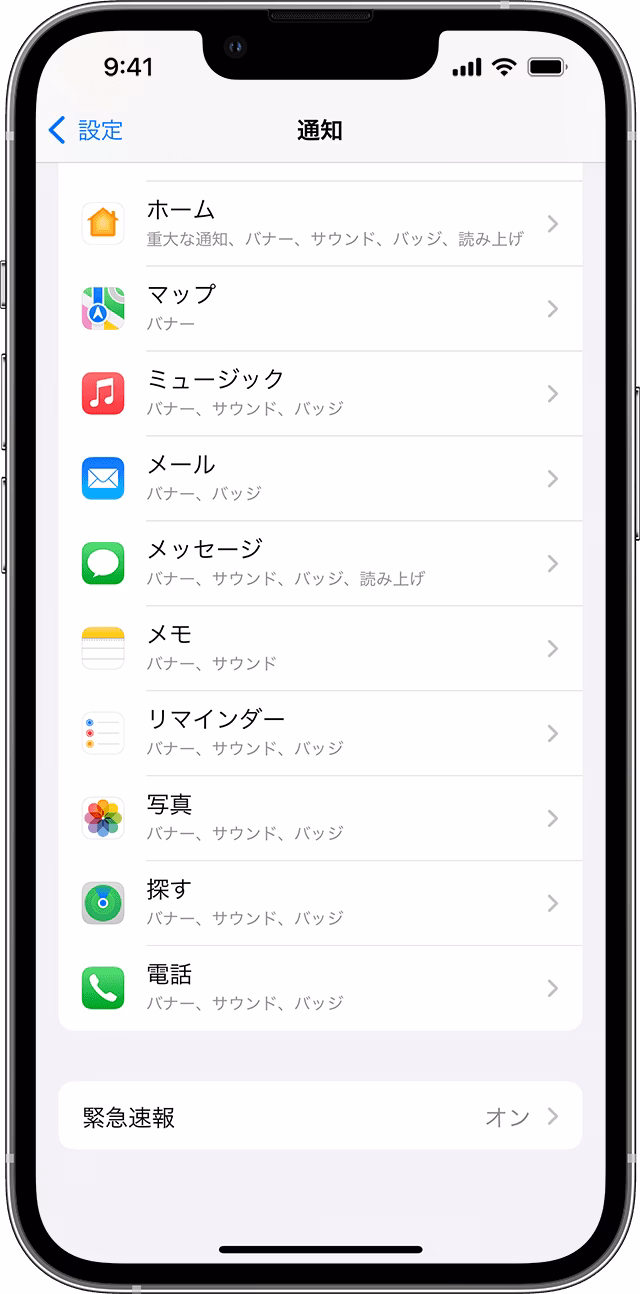This screenshot has width=640, height=1294.
Task: Open メール notification settings
Action: pyautogui.click(x=320, y=478)
